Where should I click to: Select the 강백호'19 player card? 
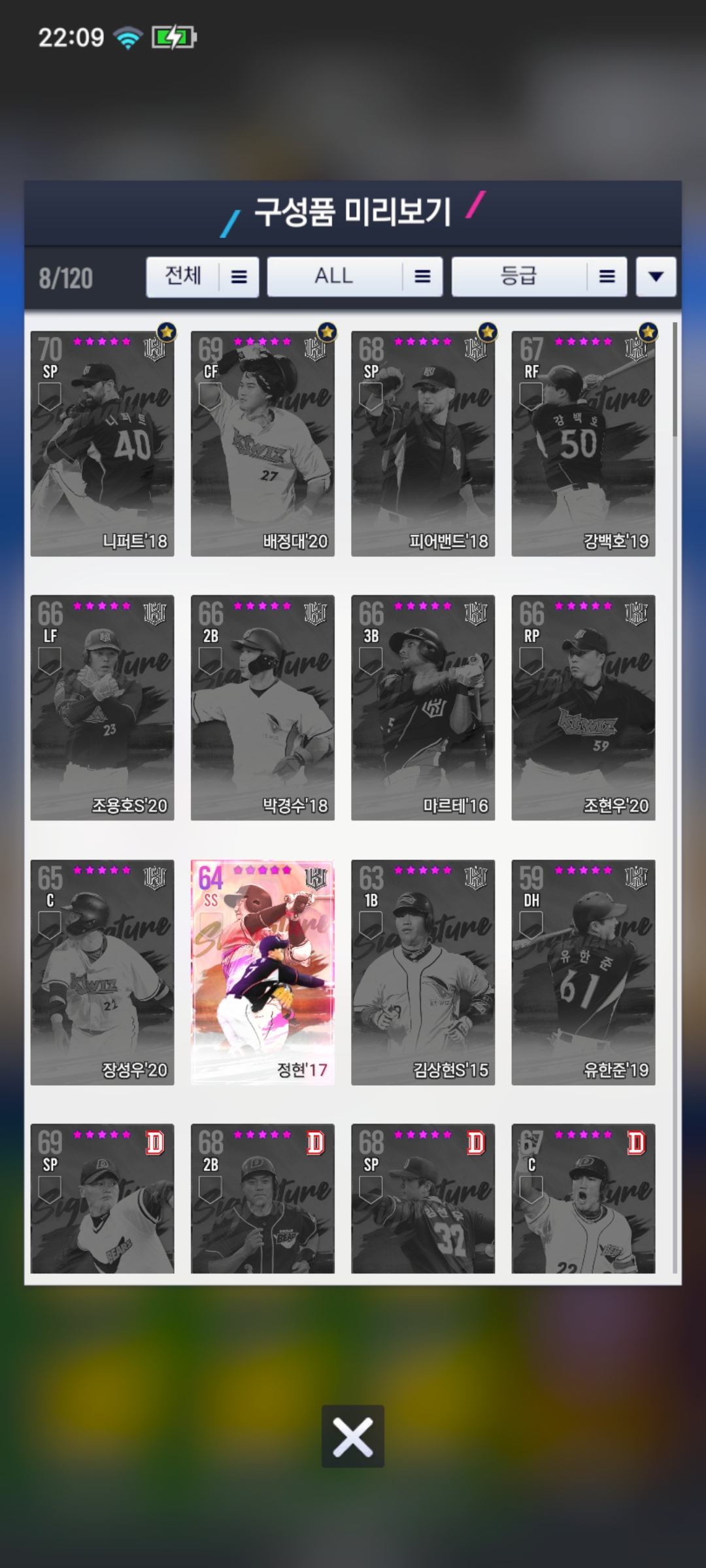pyautogui.click(x=583, y=444)
